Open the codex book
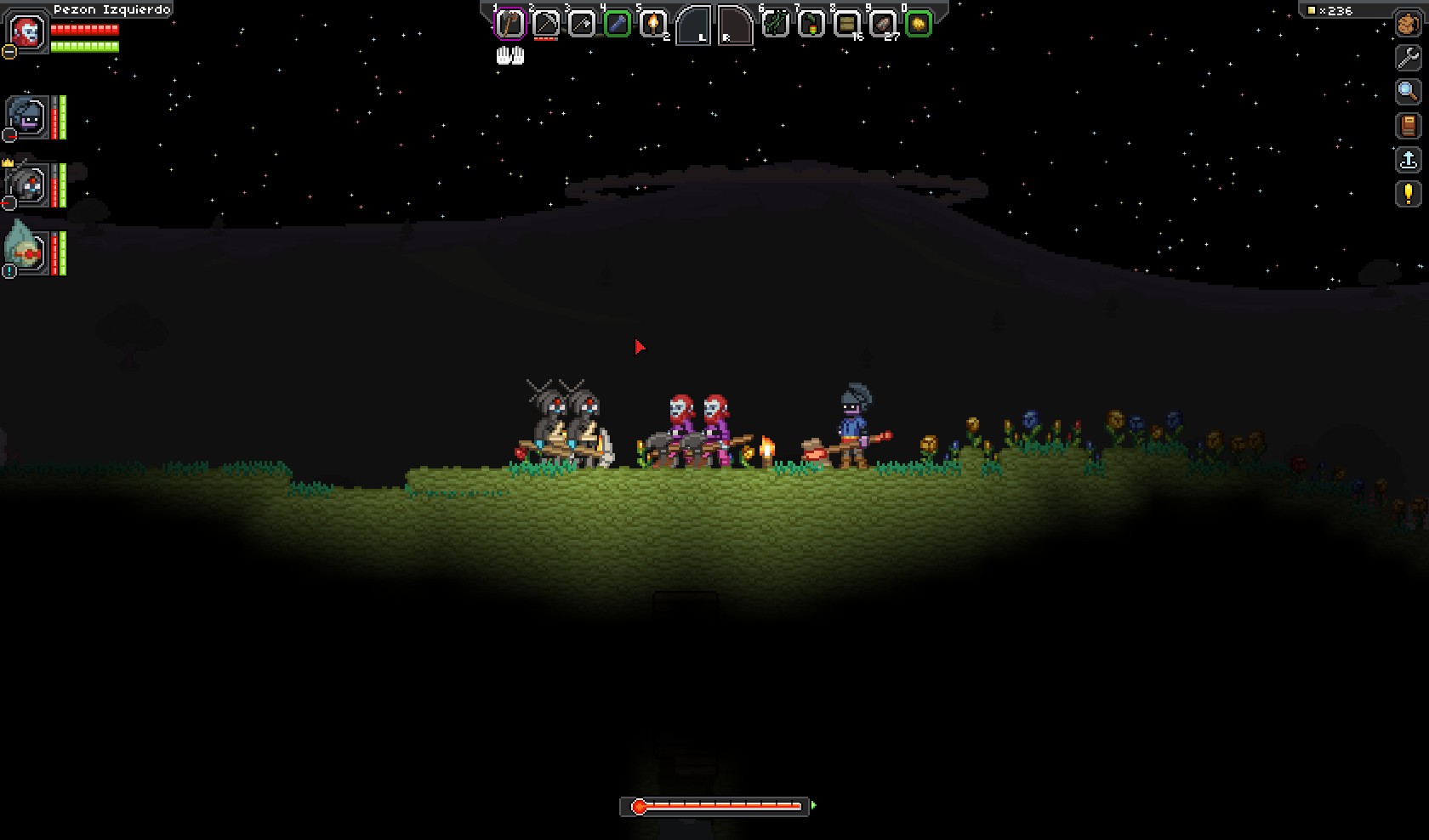1429x840 pixels. (x=1408, y=126)
